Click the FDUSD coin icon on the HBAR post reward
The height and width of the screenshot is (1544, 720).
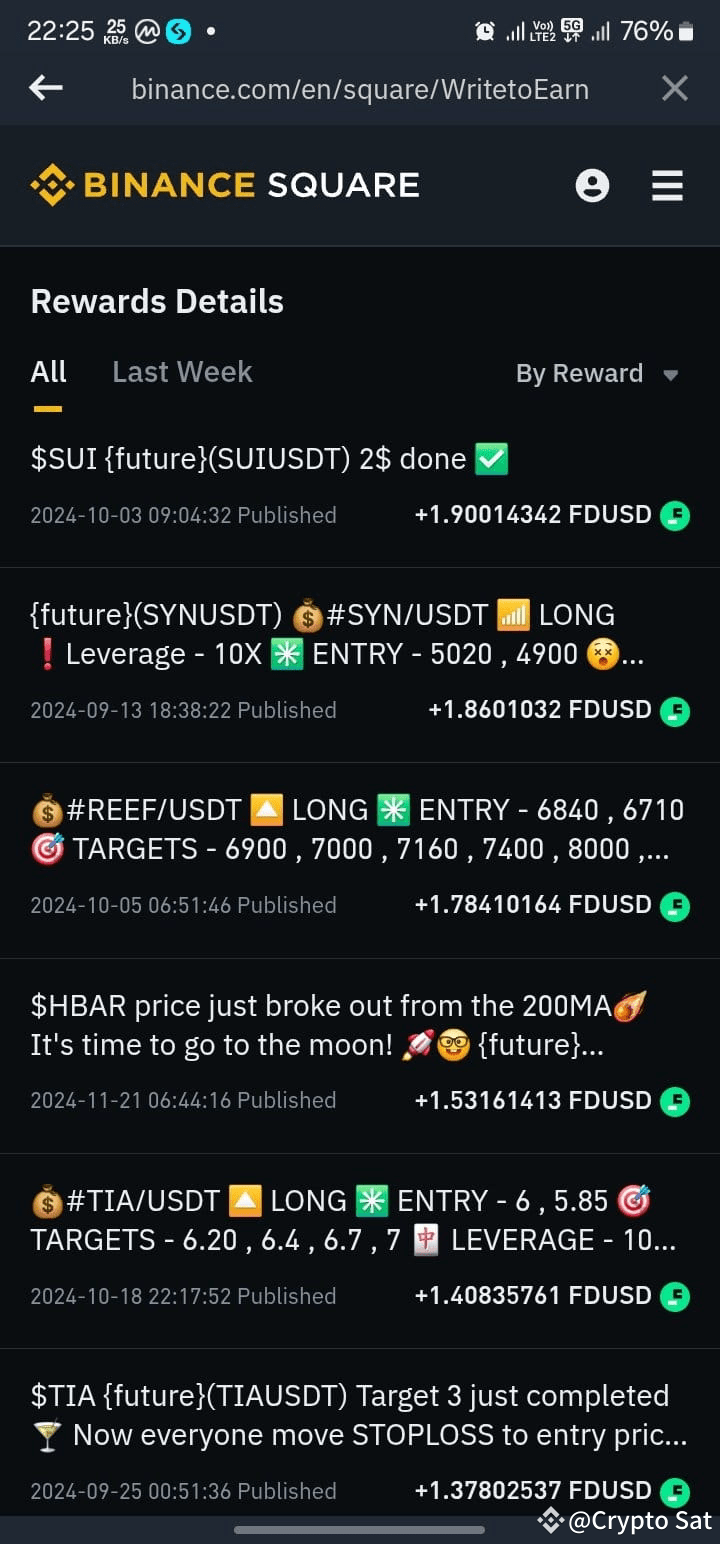tap(676, 1100)
